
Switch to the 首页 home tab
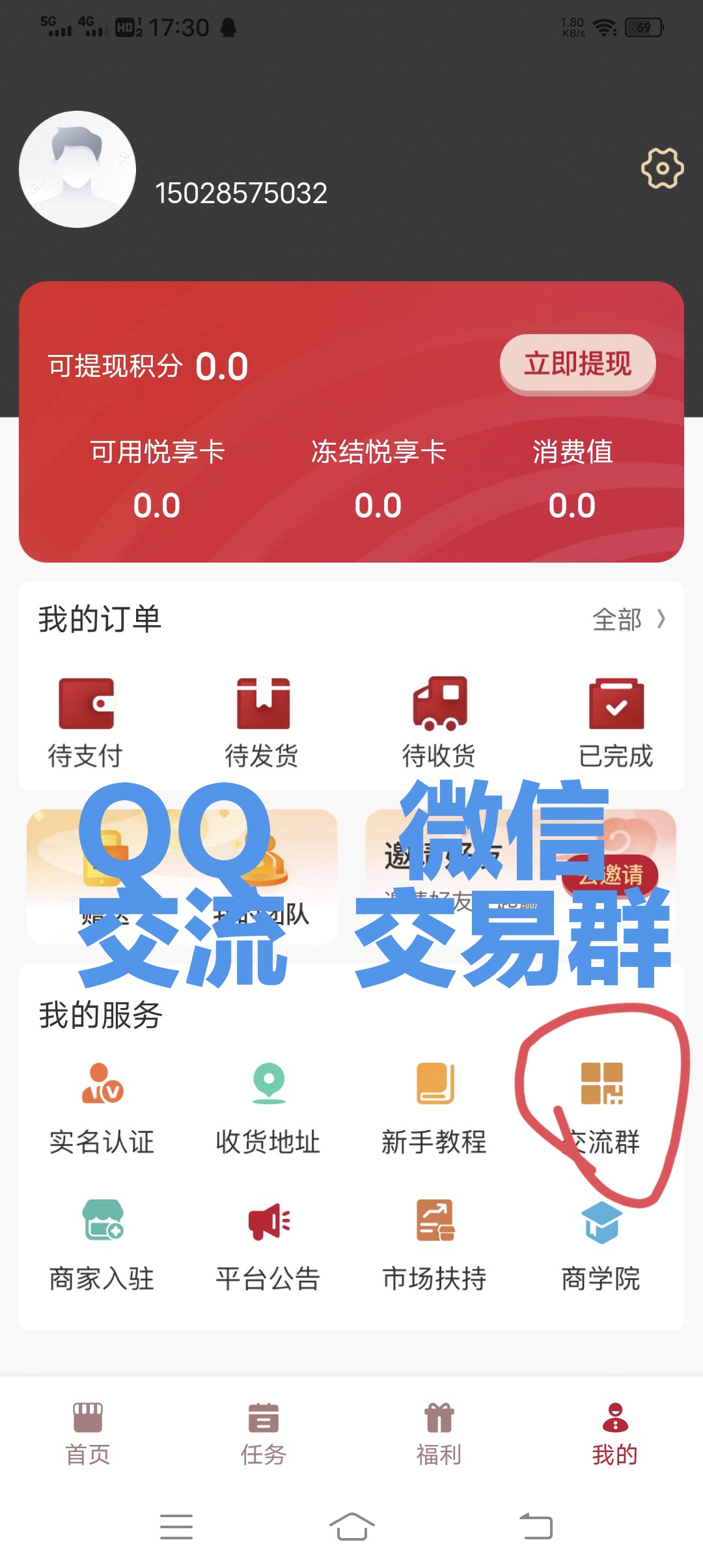(x=88, y=1434)
